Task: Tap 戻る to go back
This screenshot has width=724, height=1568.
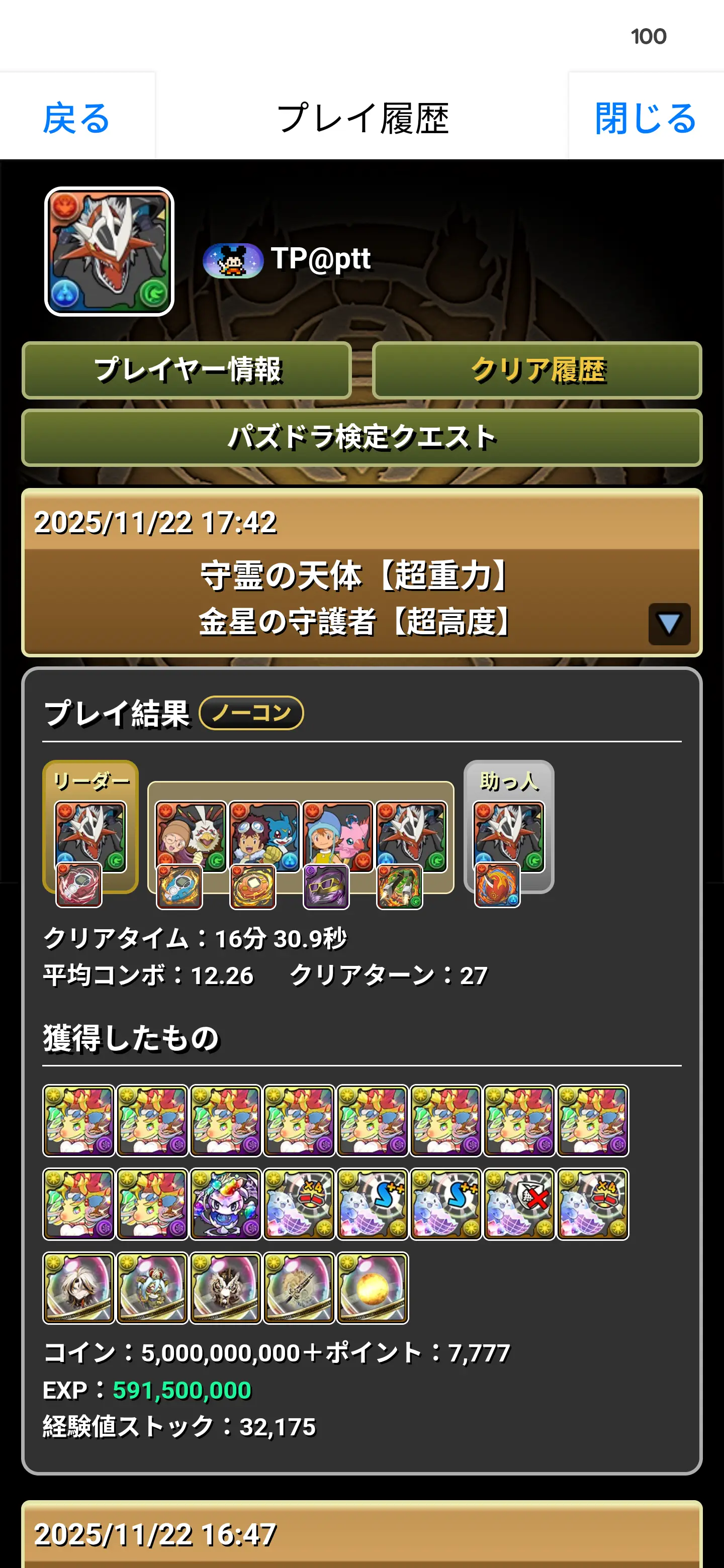Action: coord(77,117)
